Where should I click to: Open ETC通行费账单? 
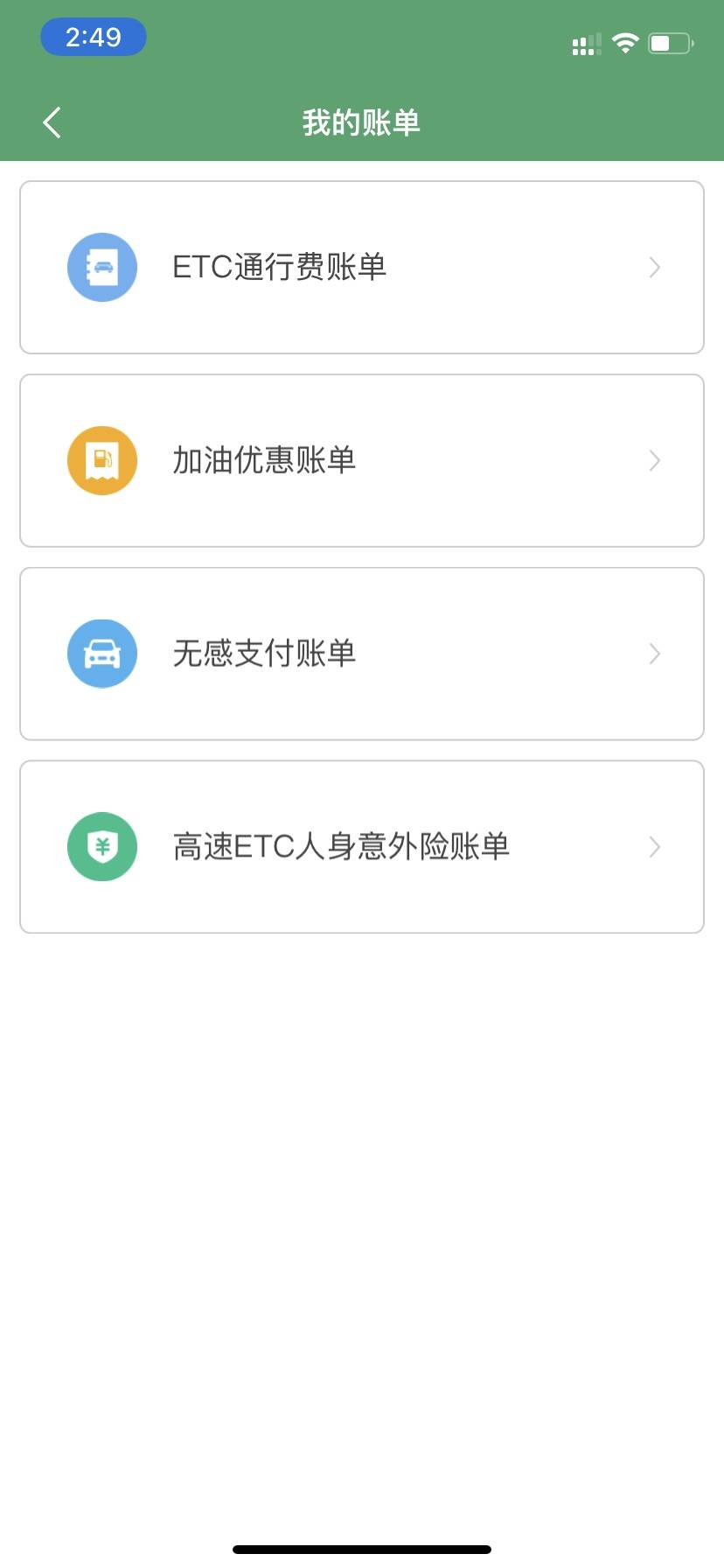point(362,268)
